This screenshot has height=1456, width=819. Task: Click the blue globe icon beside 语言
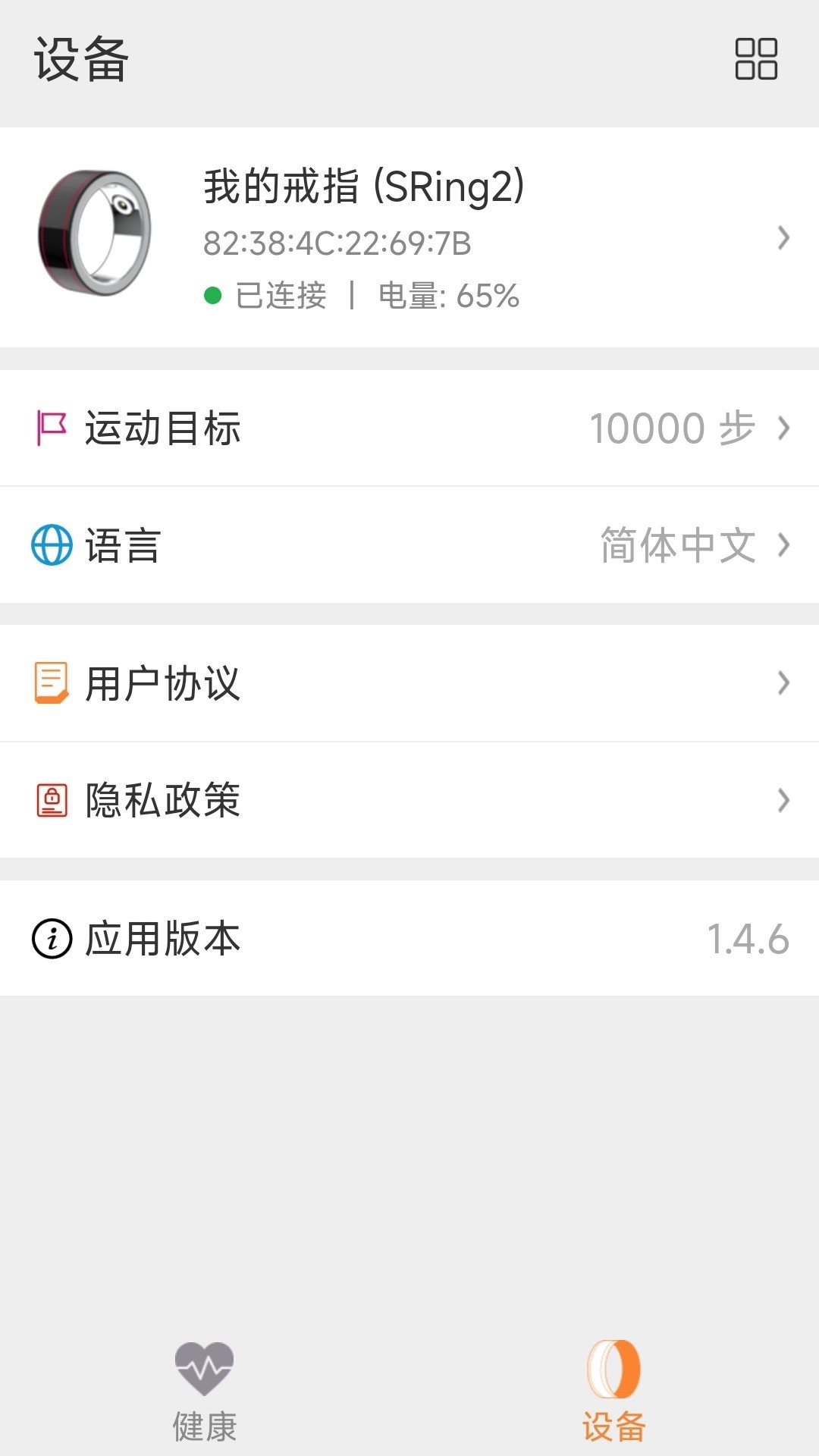click(x=52, y=545)
